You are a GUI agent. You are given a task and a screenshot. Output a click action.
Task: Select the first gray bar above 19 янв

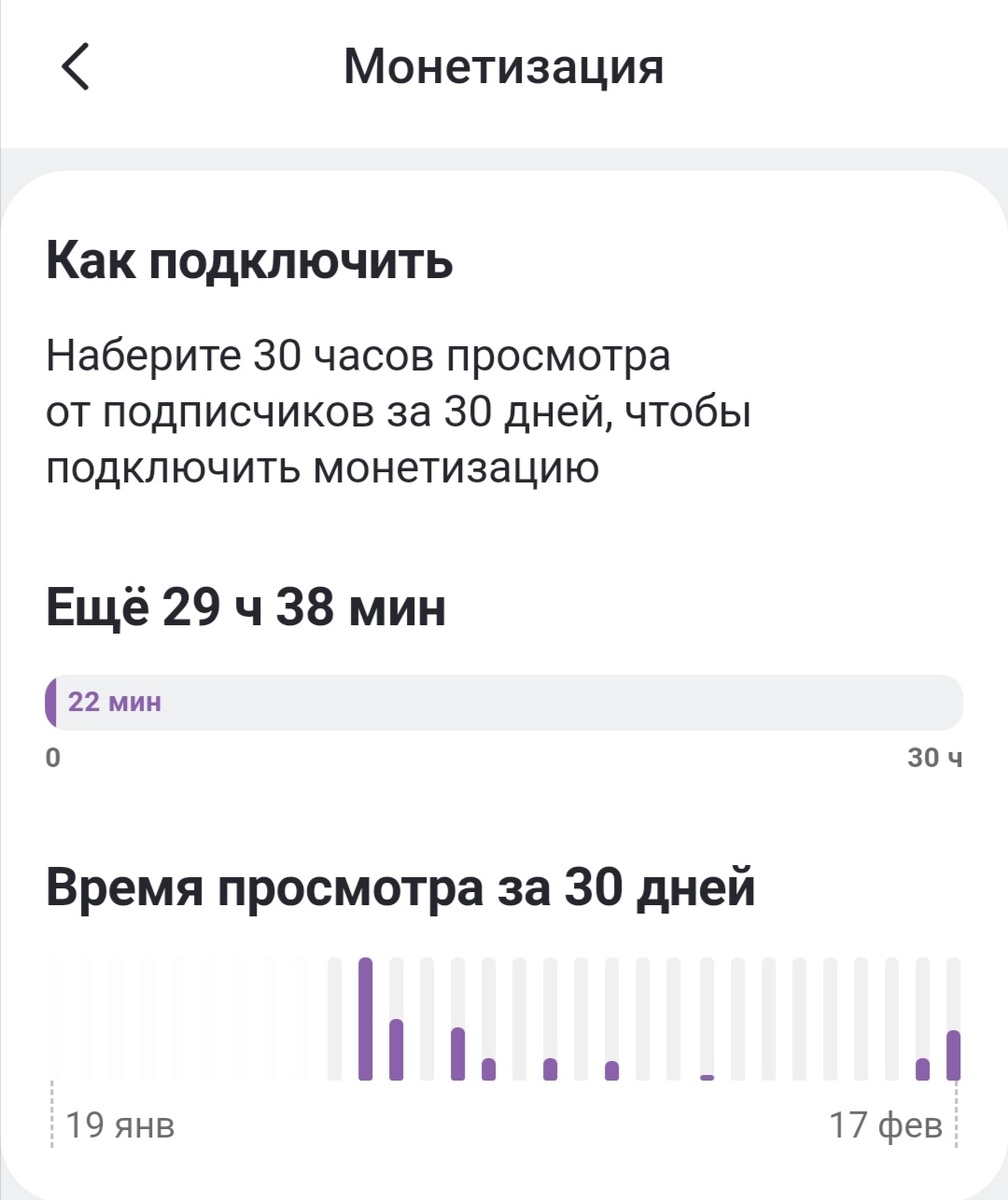coord(55,1020)
